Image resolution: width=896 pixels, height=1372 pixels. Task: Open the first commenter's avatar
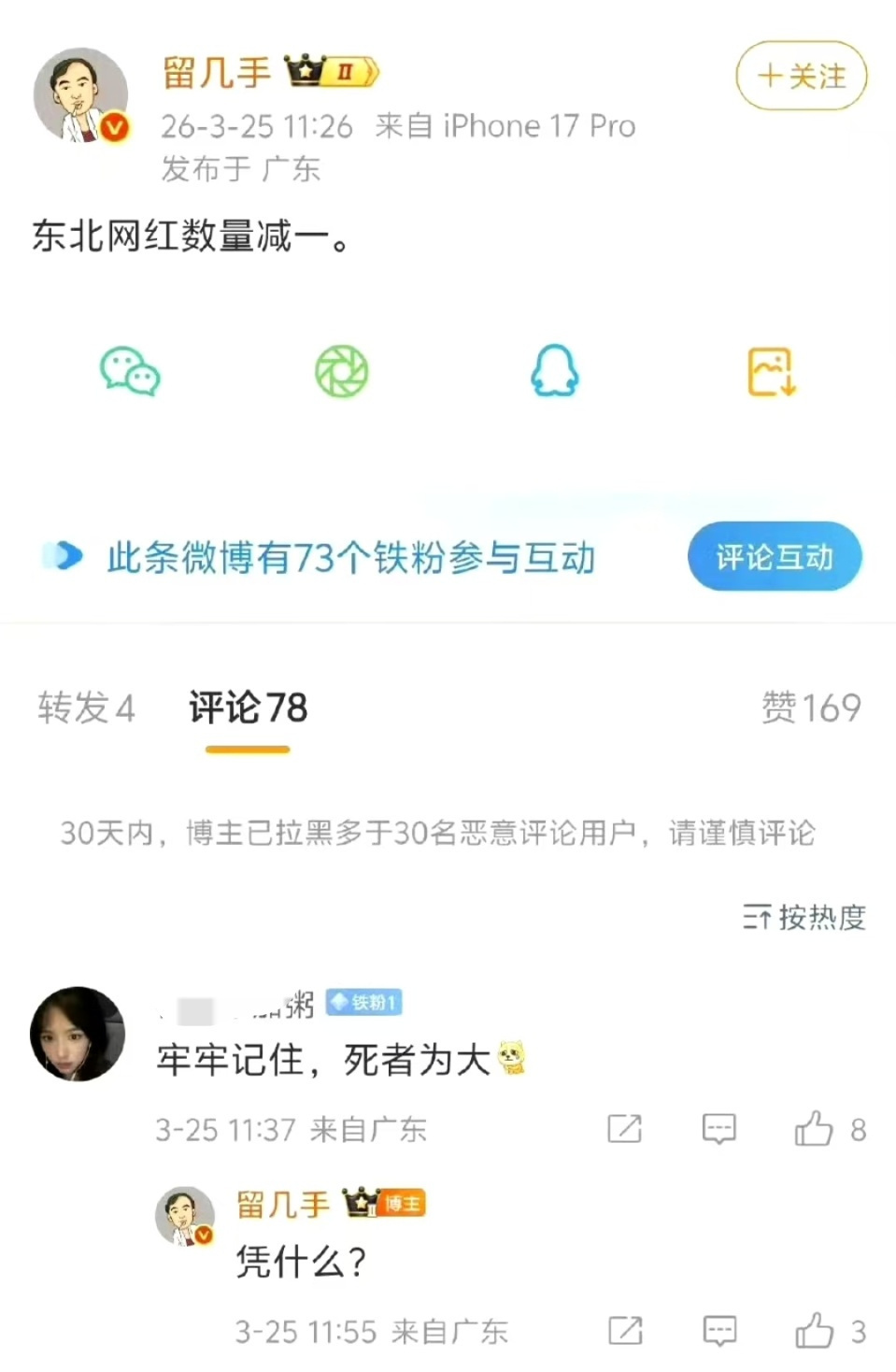77,1033
